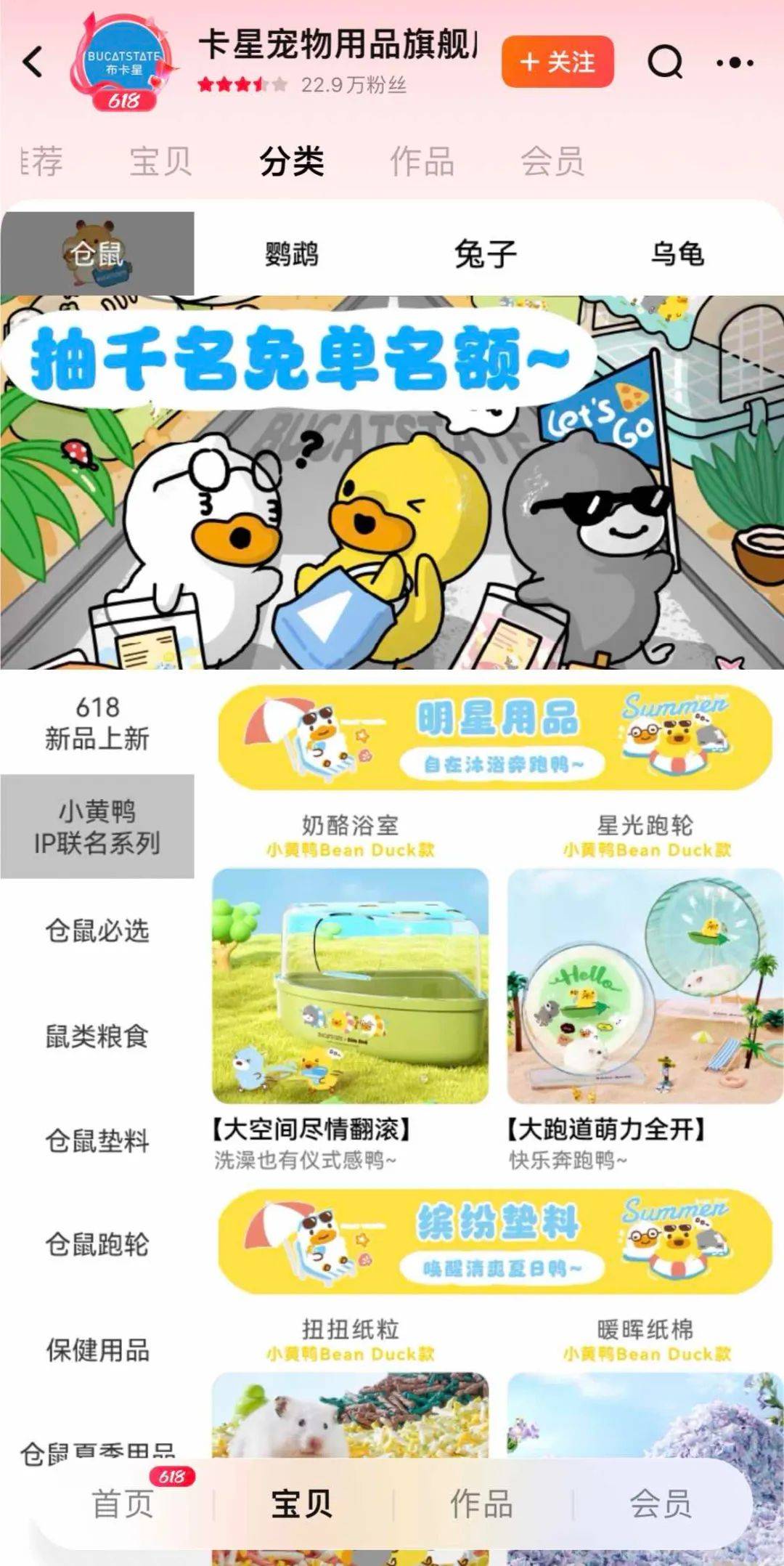
Task: Switch to the 作品 top tab
Action: 422,161
